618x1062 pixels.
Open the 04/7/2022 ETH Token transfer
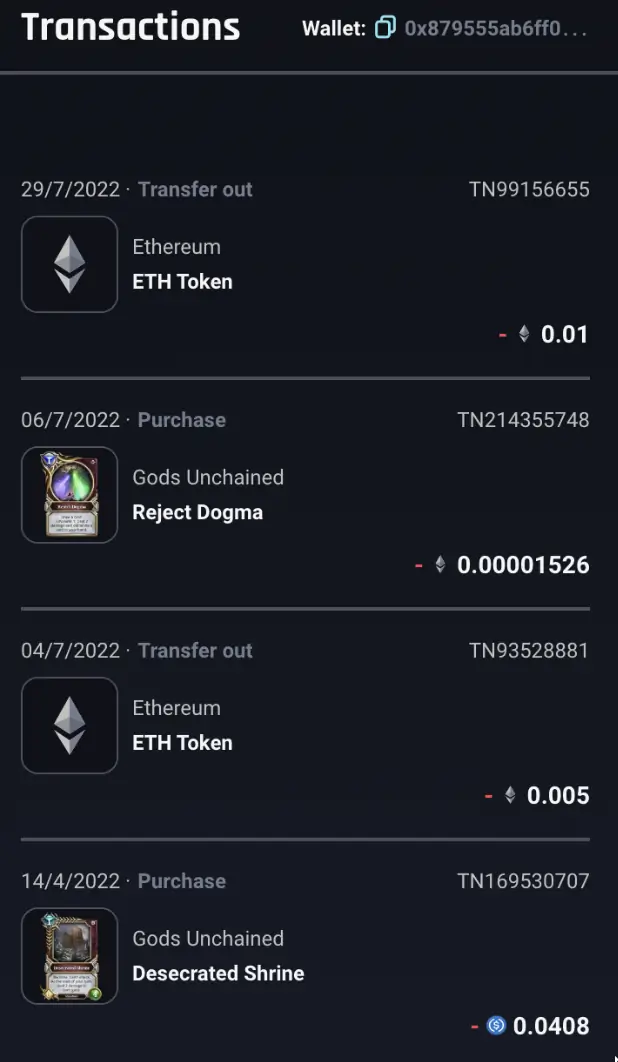point(304,725)
